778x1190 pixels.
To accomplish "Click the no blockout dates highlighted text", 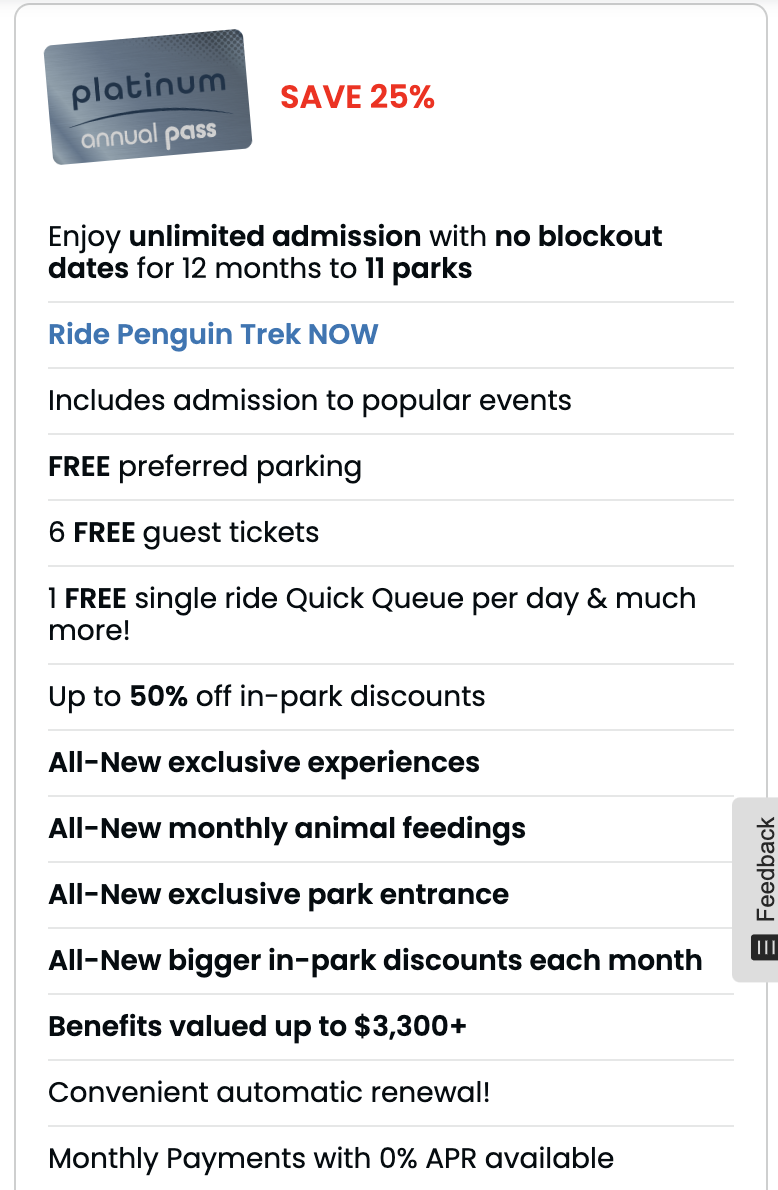I will coord(578,236).
